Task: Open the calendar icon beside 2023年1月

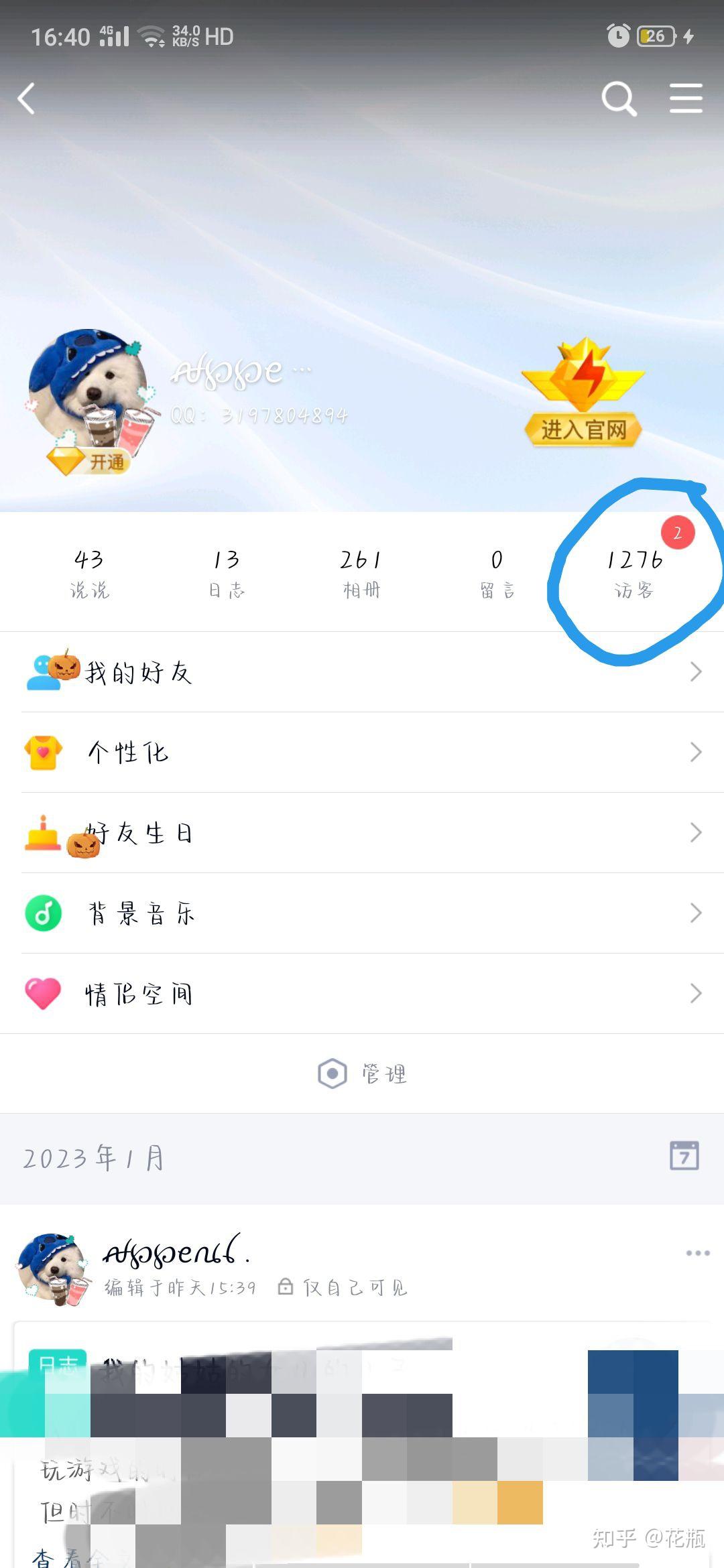Action: 684,1156
